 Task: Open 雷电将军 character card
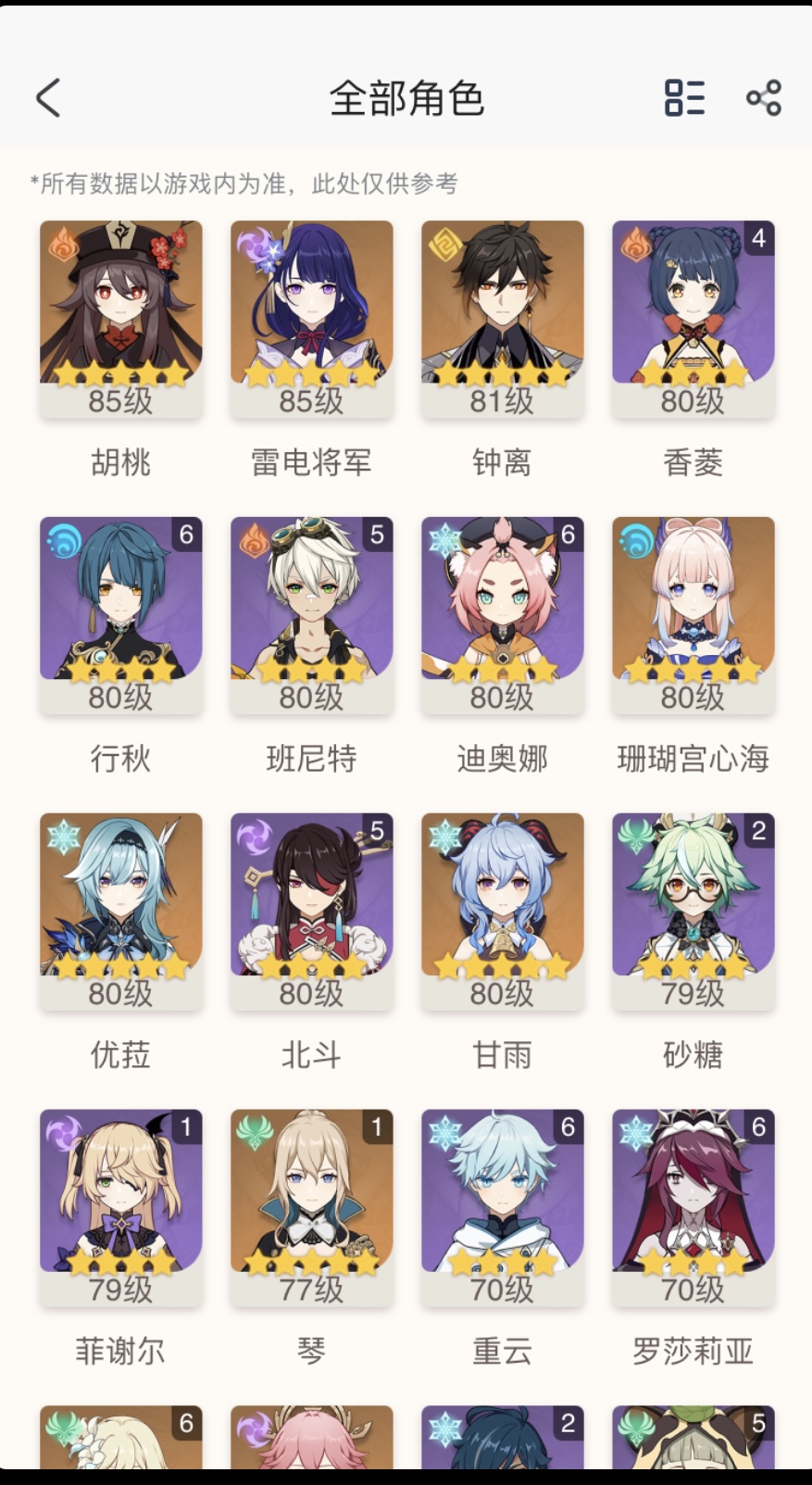click(311, 320)
